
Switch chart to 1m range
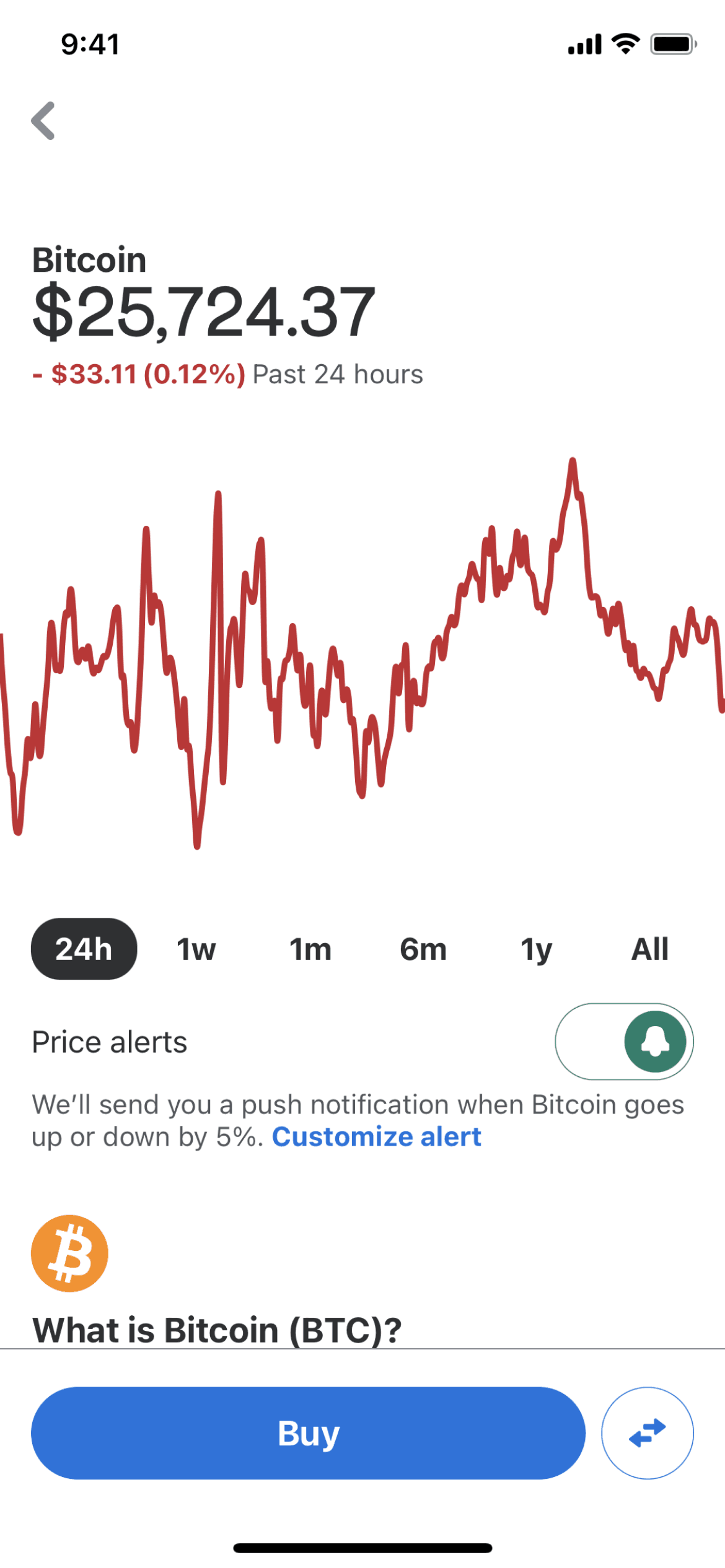(x=310, y=949)
